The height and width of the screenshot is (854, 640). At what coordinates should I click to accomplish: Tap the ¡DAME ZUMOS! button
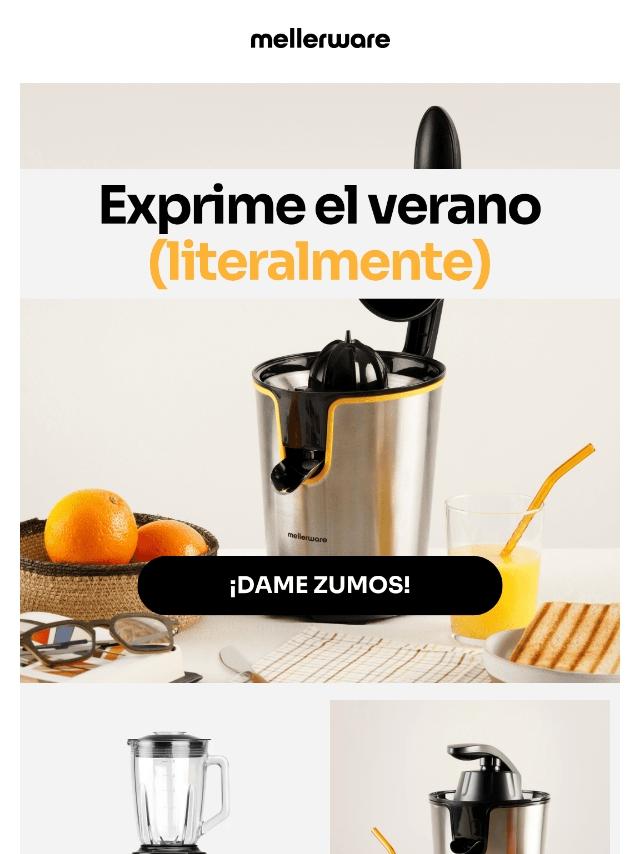coord(319,585)
